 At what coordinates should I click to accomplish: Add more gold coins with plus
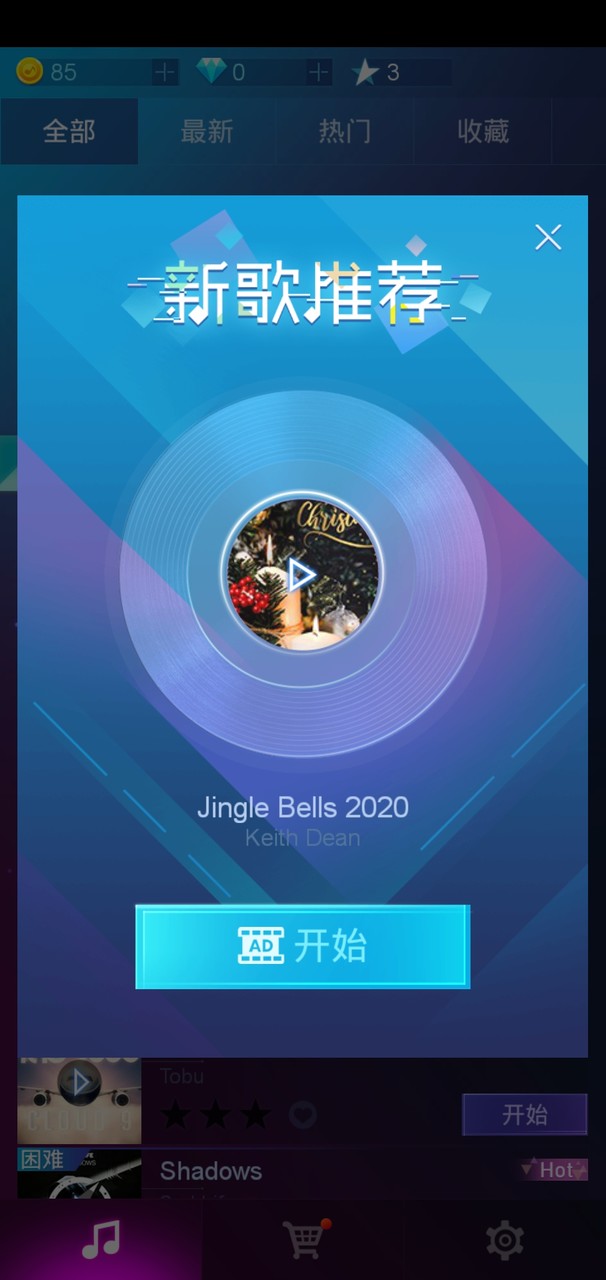(x=165, y=72)
